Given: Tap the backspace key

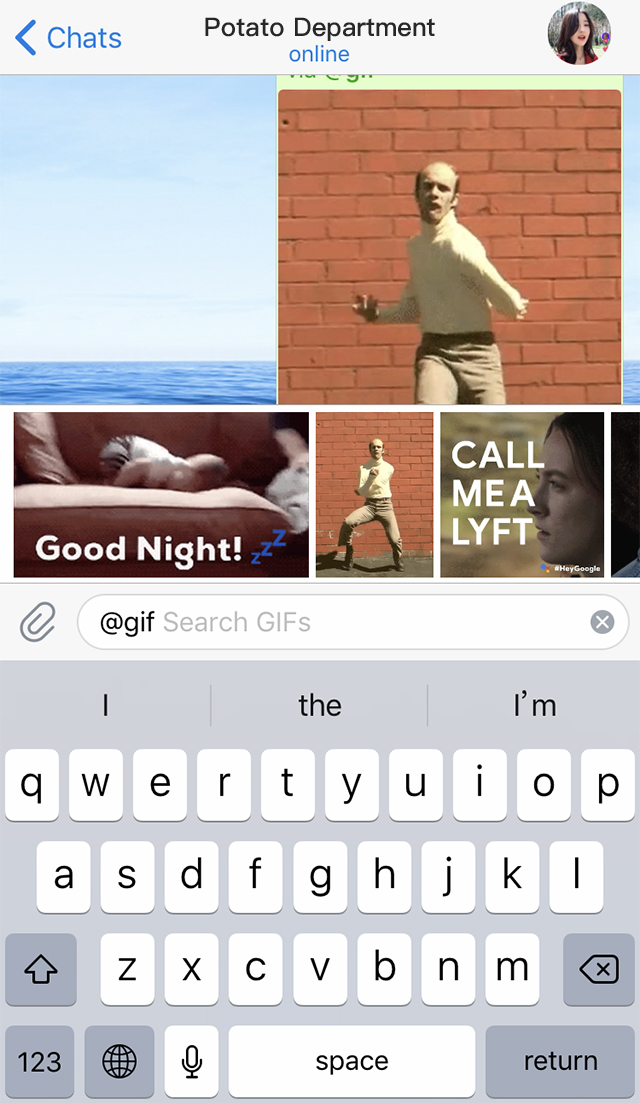Looking at the screenshot, I should [x=598, y=969].
